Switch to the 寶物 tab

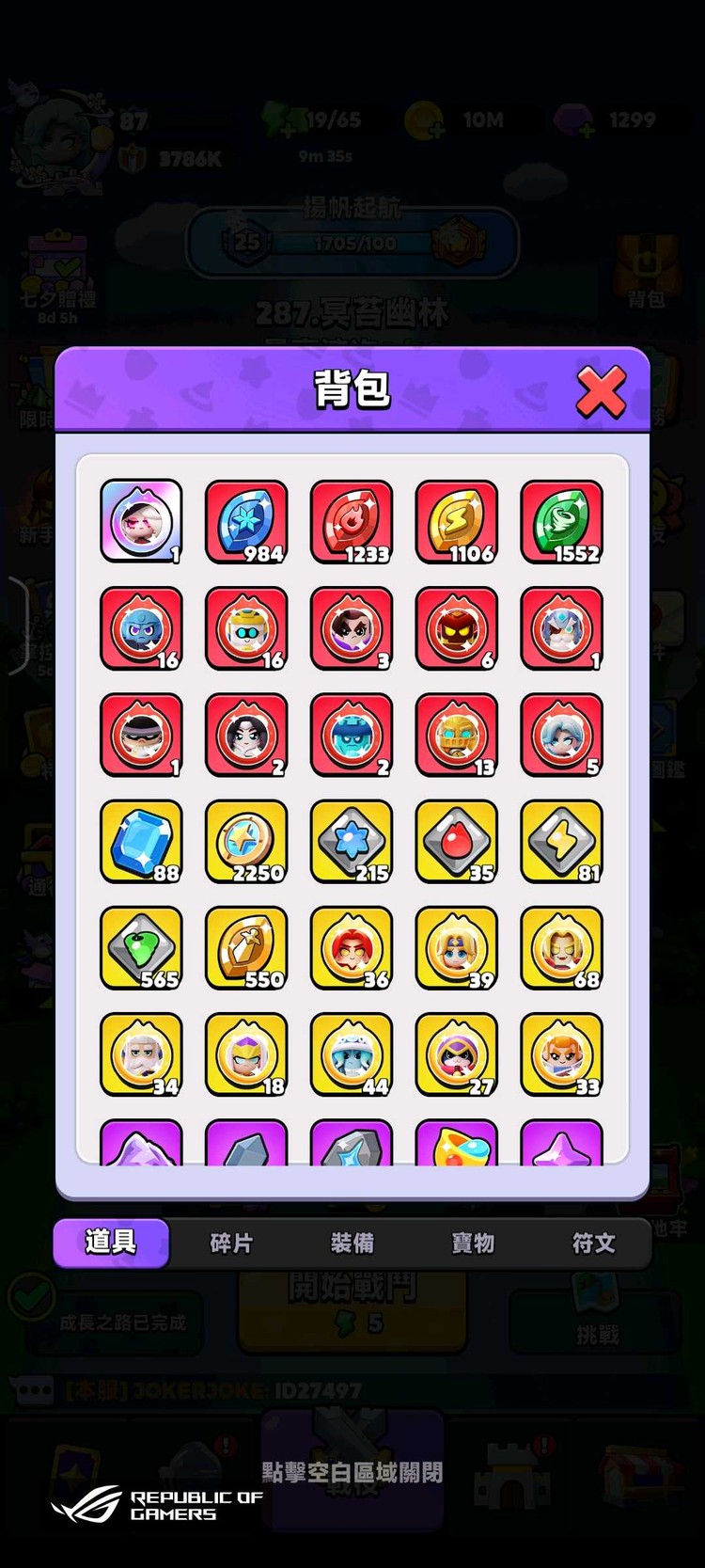pyautogui.click(x=473, y=1243)
